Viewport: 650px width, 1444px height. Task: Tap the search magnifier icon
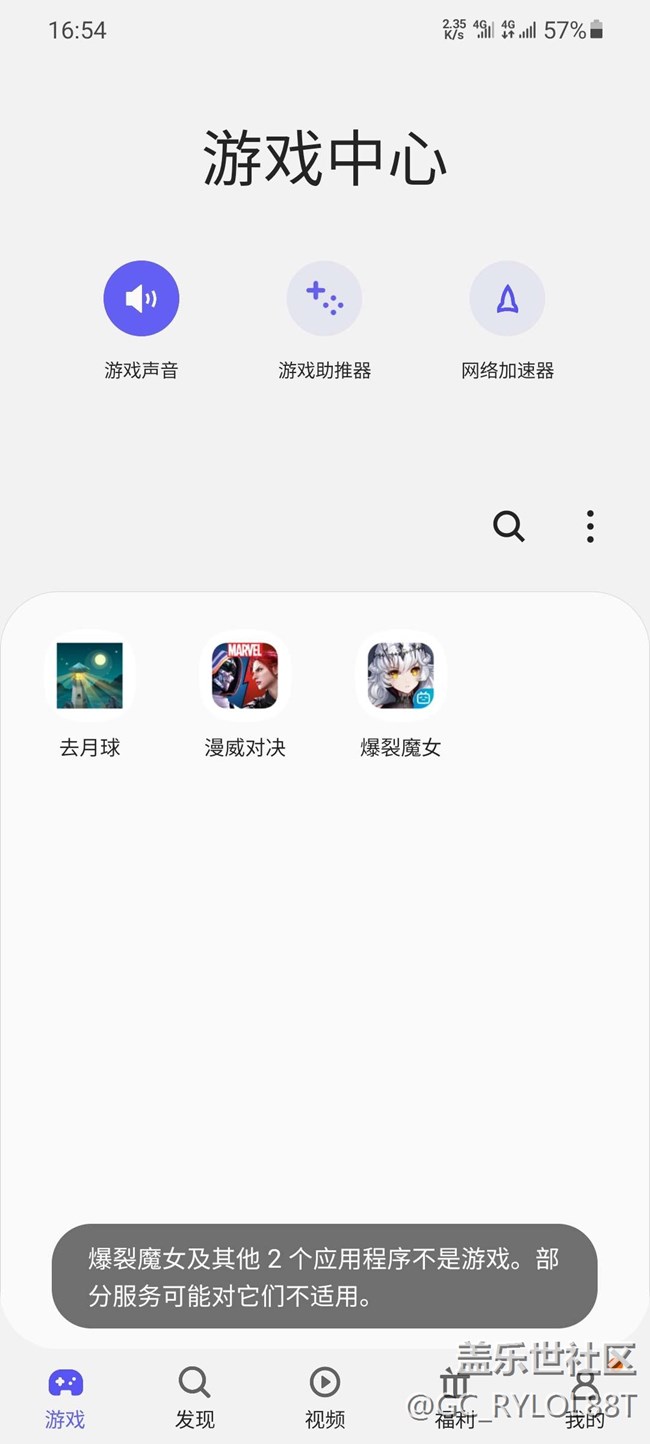(x=509, y=526)
